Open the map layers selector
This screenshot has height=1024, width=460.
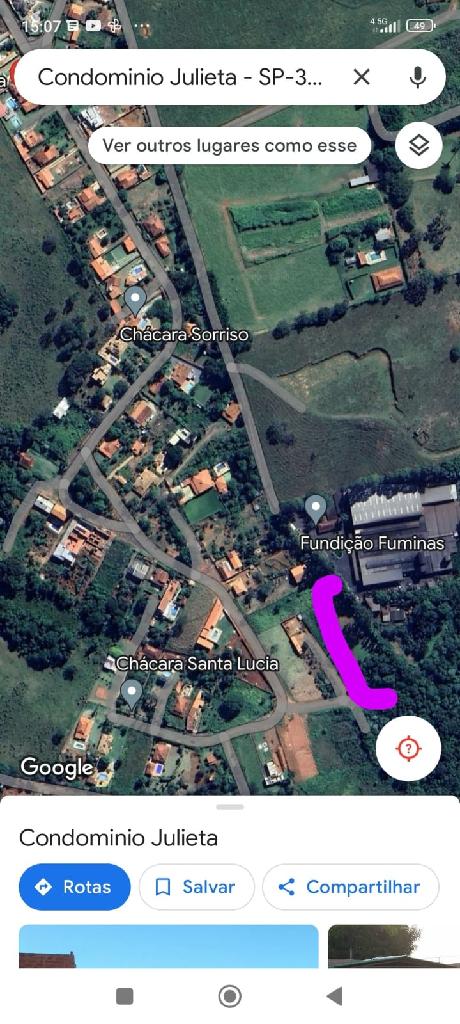(419, 145)
